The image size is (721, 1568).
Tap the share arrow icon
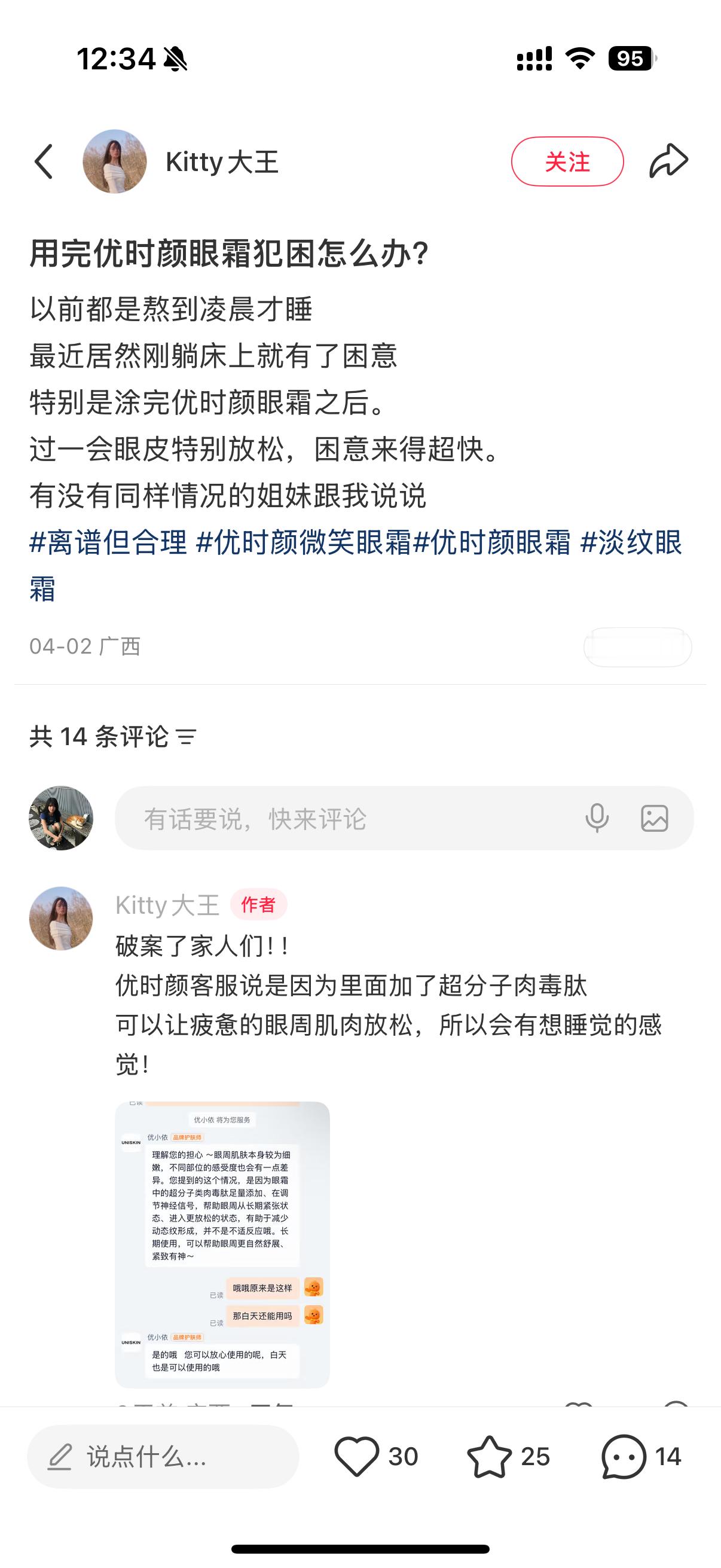click(x=668, y=160)
